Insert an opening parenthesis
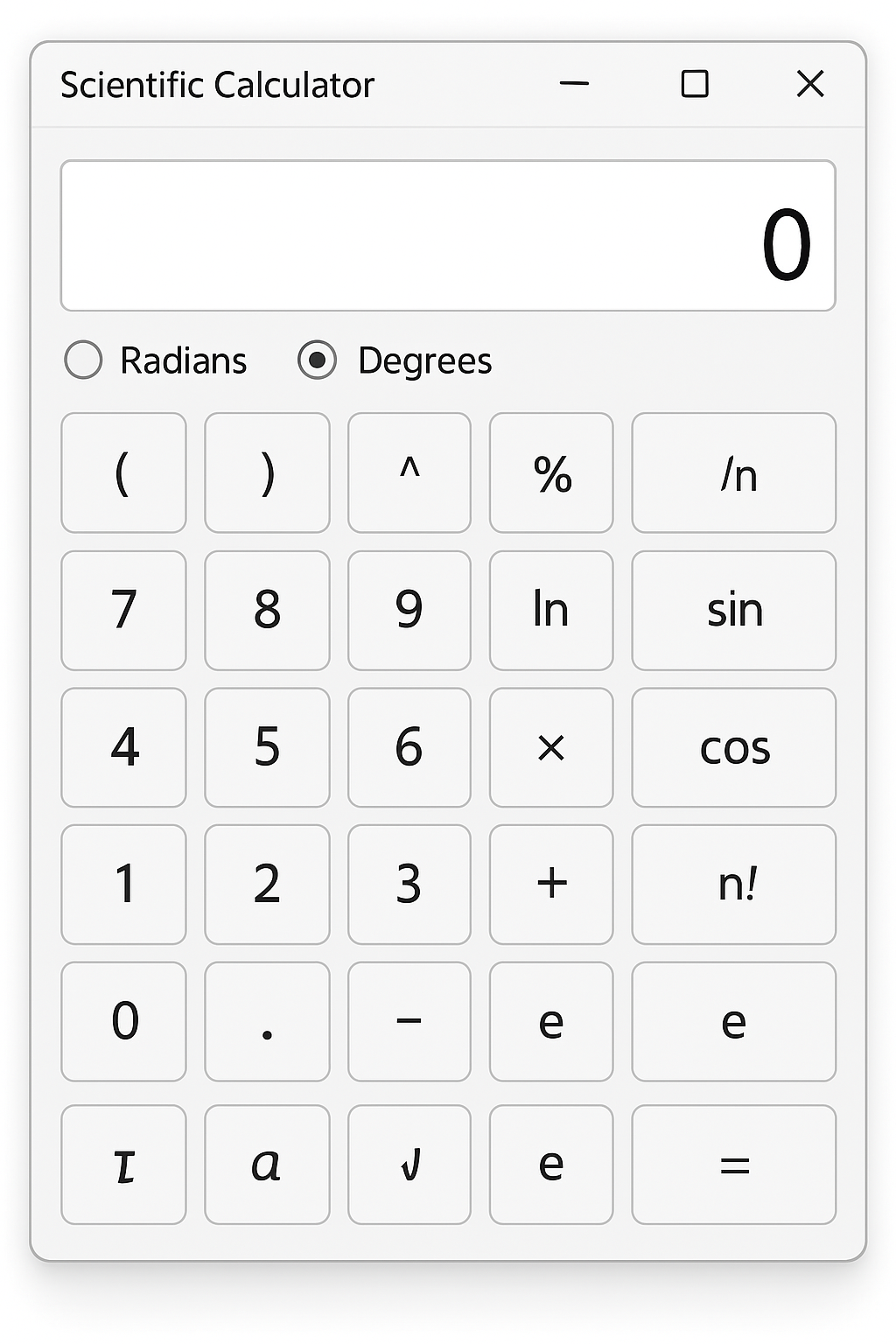896x1344 pixels. (123, 472)
